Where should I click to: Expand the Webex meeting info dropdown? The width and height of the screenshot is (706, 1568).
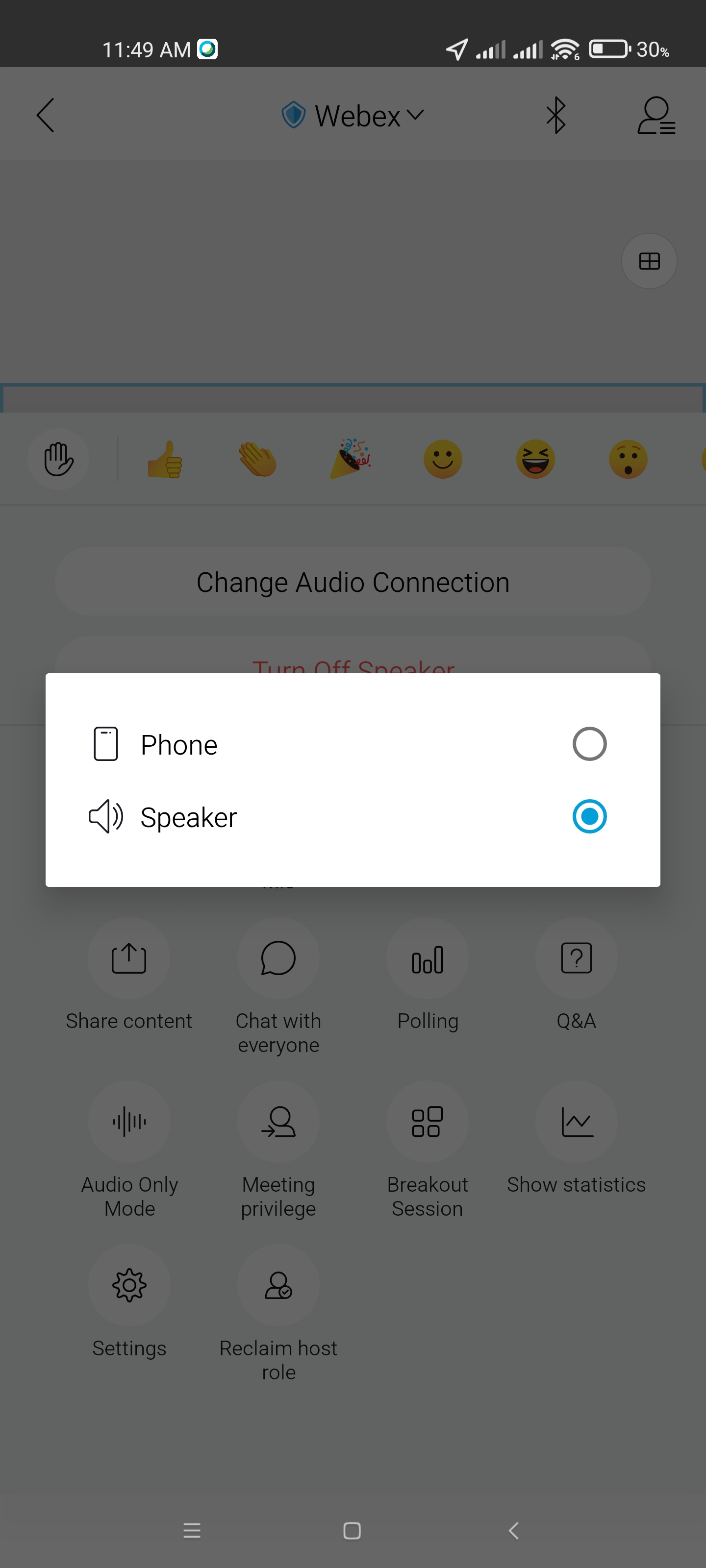353,115
